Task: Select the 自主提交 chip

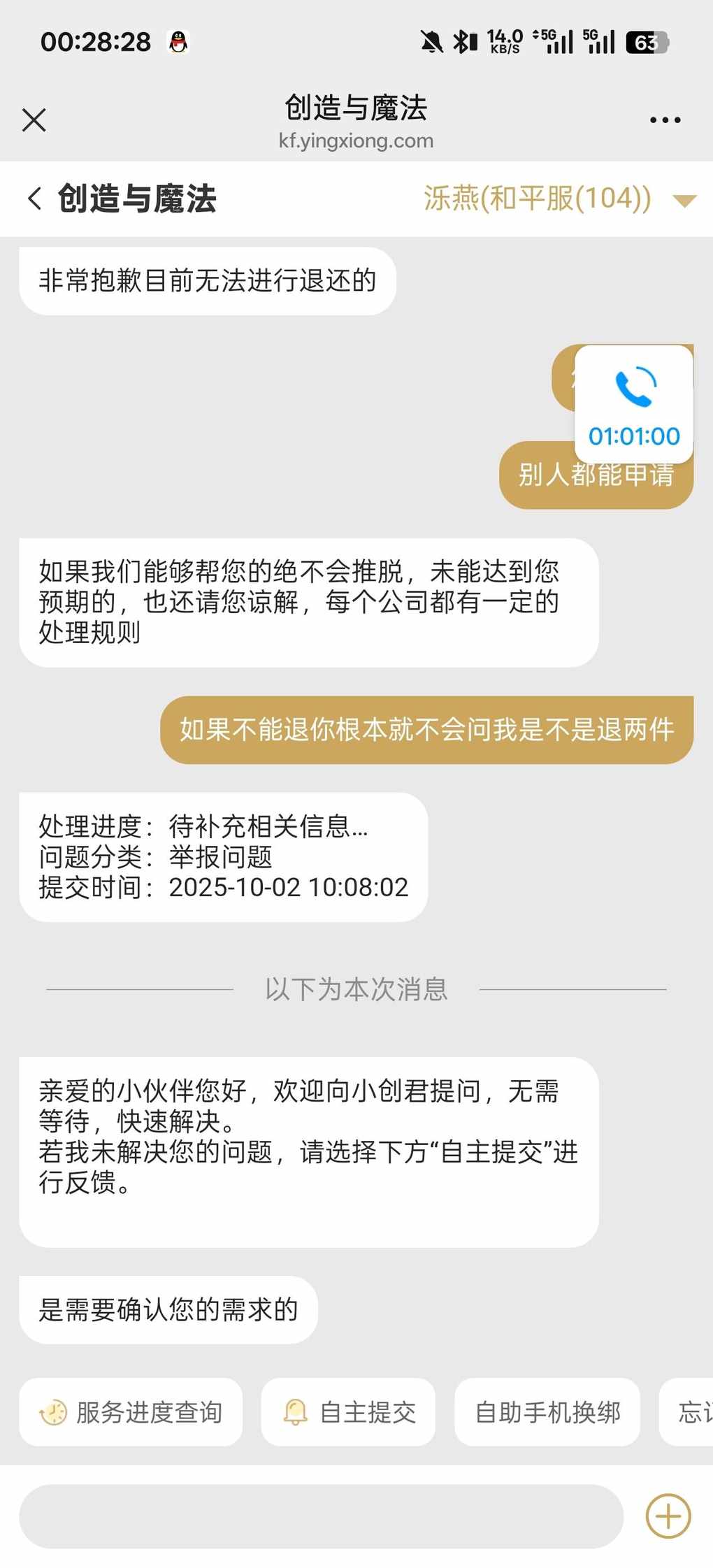Action: (x=348, y=1412)
